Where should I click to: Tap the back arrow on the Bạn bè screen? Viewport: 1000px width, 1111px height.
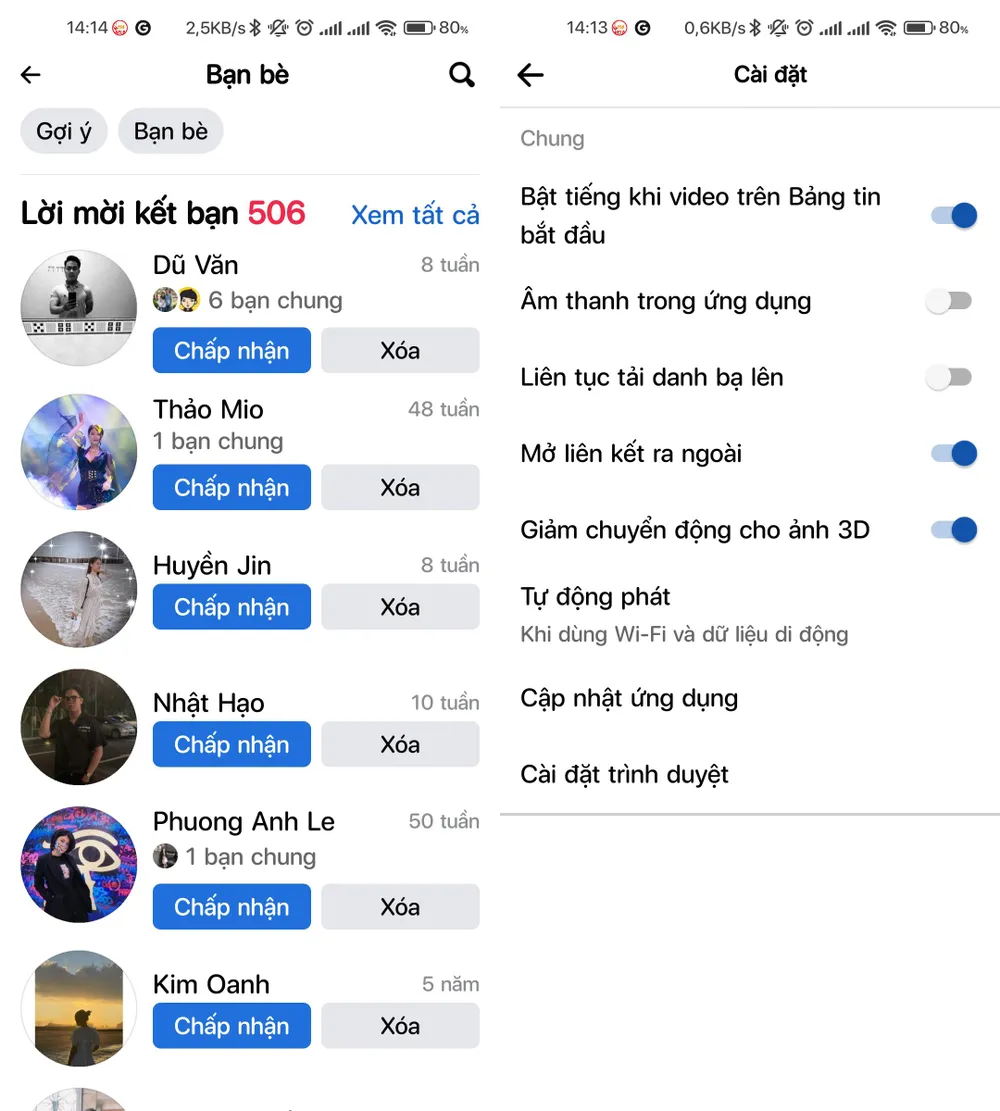tap(30, 74)
